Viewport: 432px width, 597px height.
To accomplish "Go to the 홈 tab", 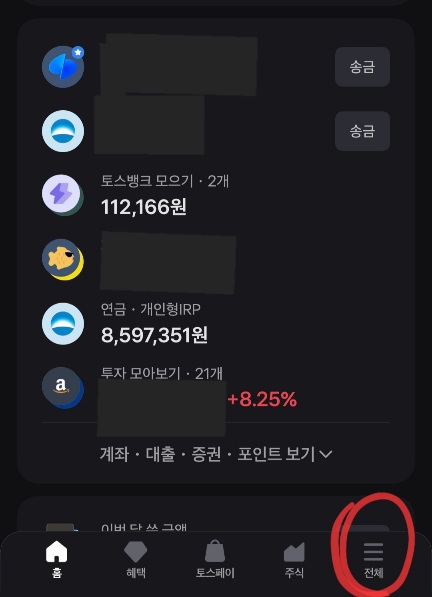I will pos(57,559).
